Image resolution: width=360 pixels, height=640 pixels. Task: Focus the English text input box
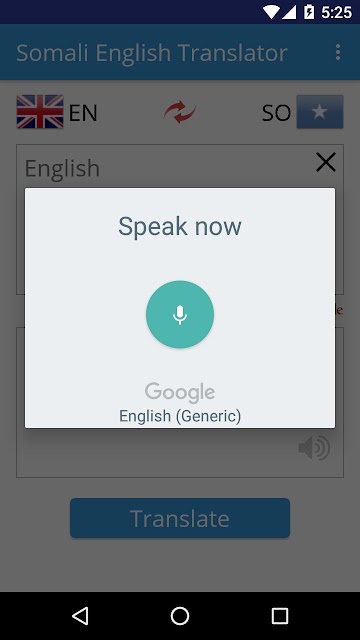(180, 168)
